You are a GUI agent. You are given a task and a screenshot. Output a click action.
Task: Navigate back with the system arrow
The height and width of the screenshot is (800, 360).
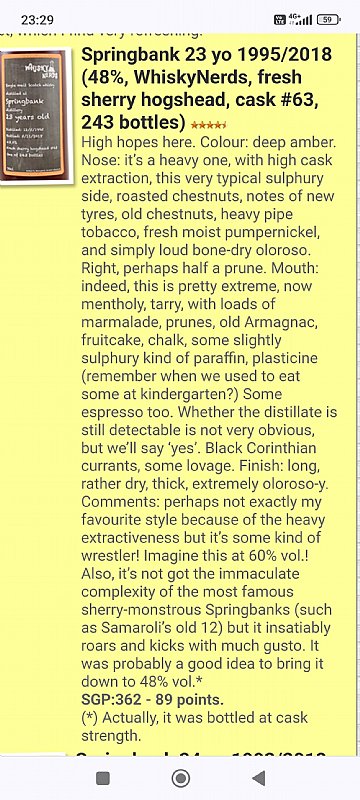pyautogui.click(x=259, y=778)
